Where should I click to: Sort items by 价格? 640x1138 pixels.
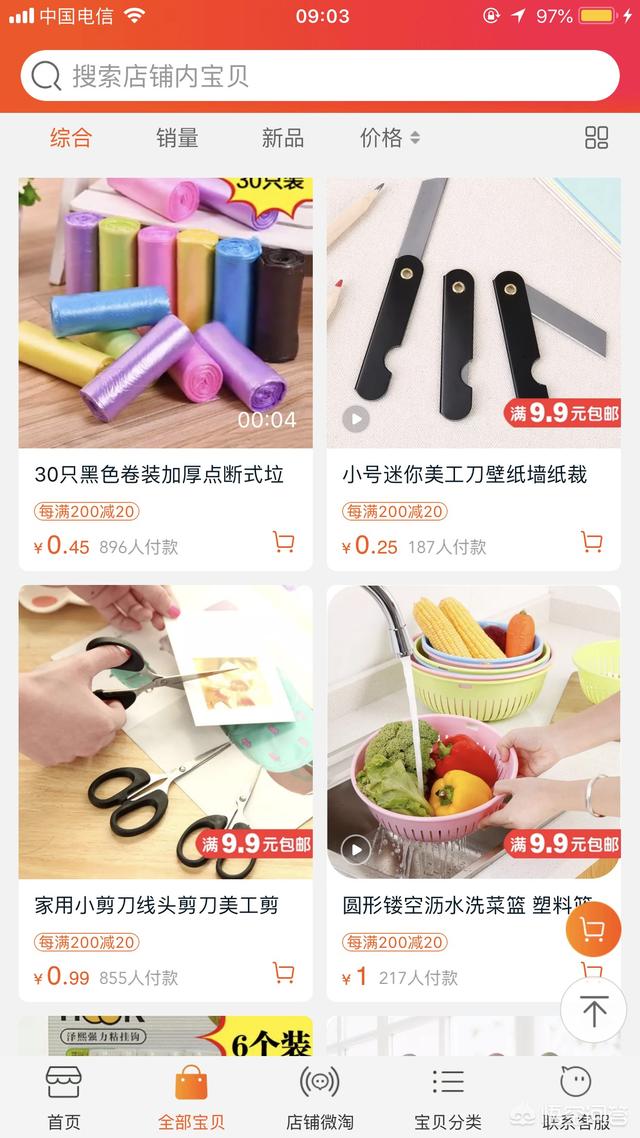(x=389, y=138)
